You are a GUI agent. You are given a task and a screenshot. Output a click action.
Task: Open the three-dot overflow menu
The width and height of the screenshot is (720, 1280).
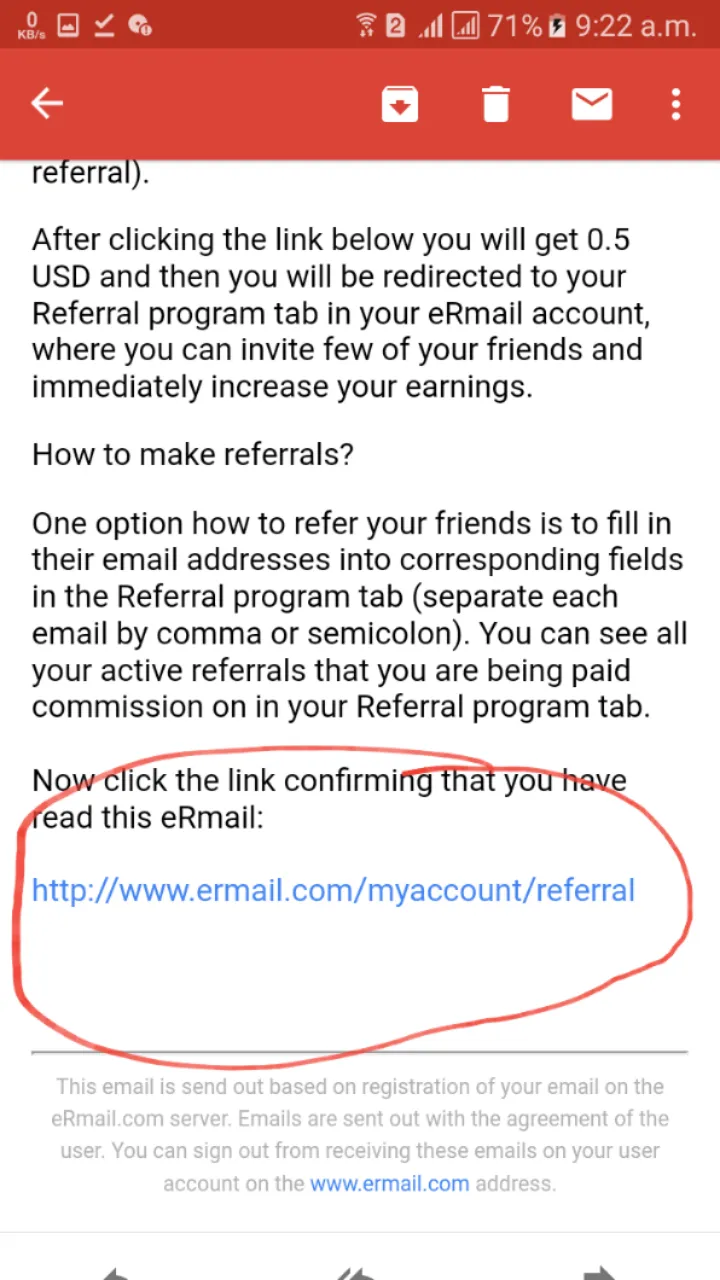(x=676, y=104)
